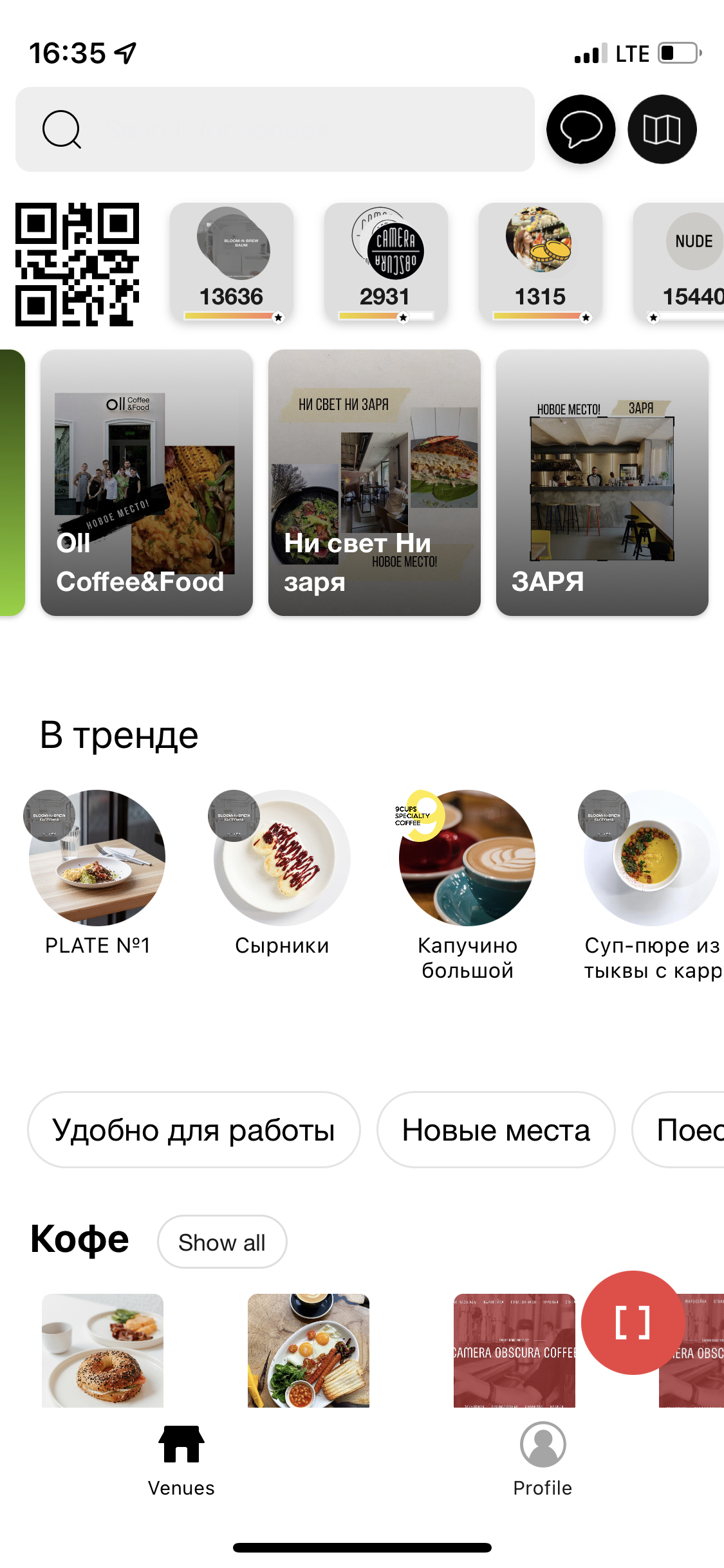The image size is (724, 1568).
Task: Open the Oll Coffee&Food venue card
Action: point(147,483)
